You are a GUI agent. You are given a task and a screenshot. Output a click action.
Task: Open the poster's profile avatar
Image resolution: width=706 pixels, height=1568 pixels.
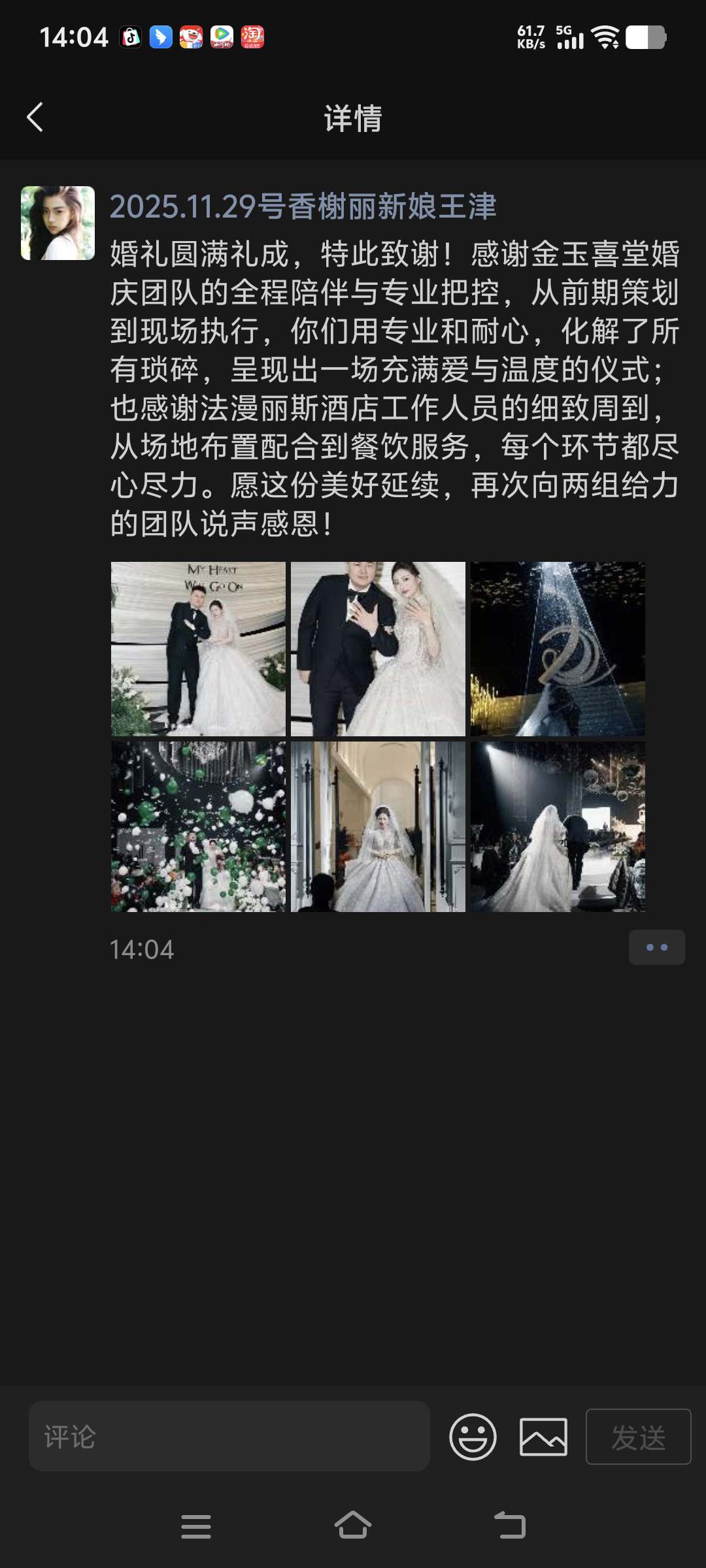58,223
